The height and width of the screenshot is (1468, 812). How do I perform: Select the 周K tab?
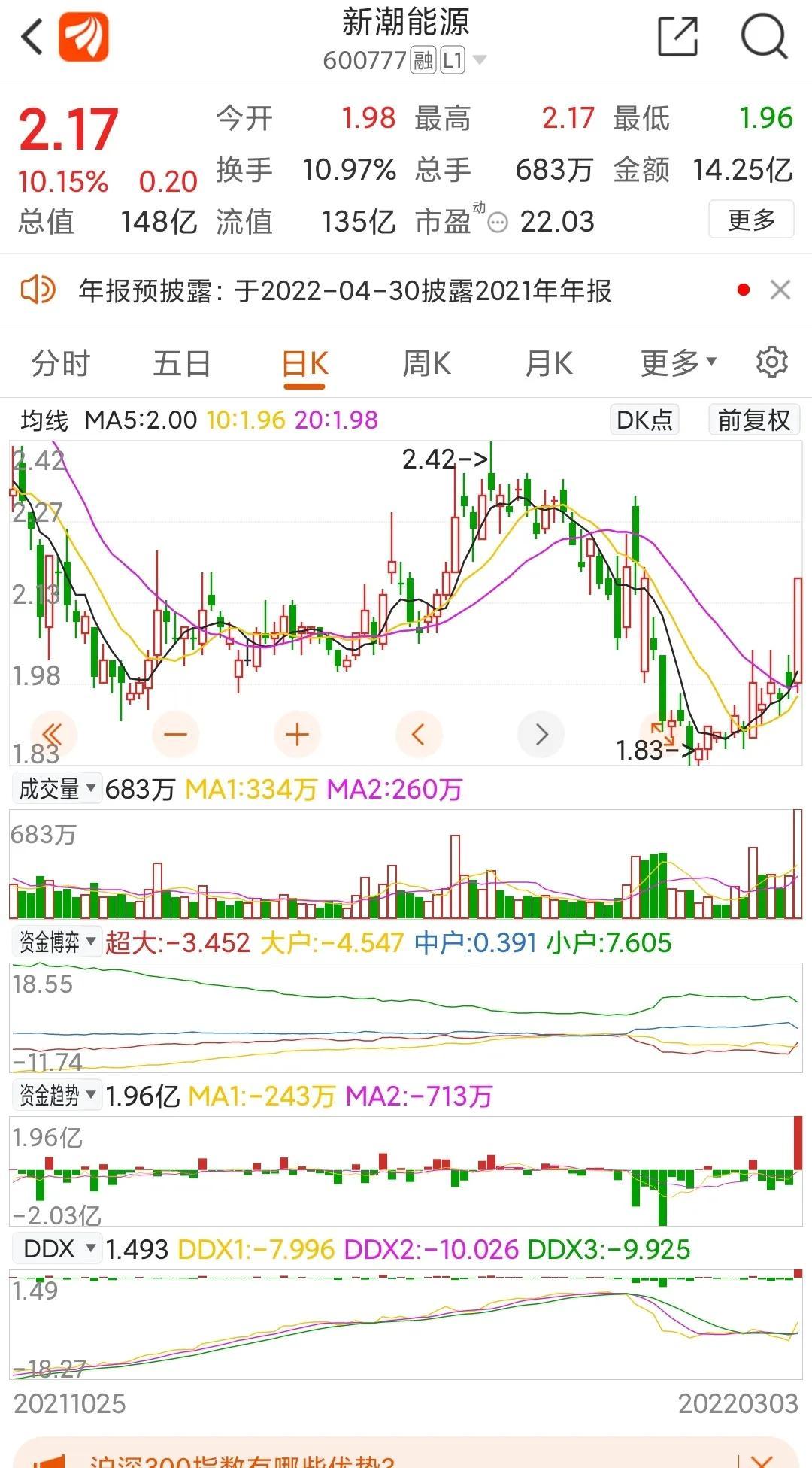426,364
